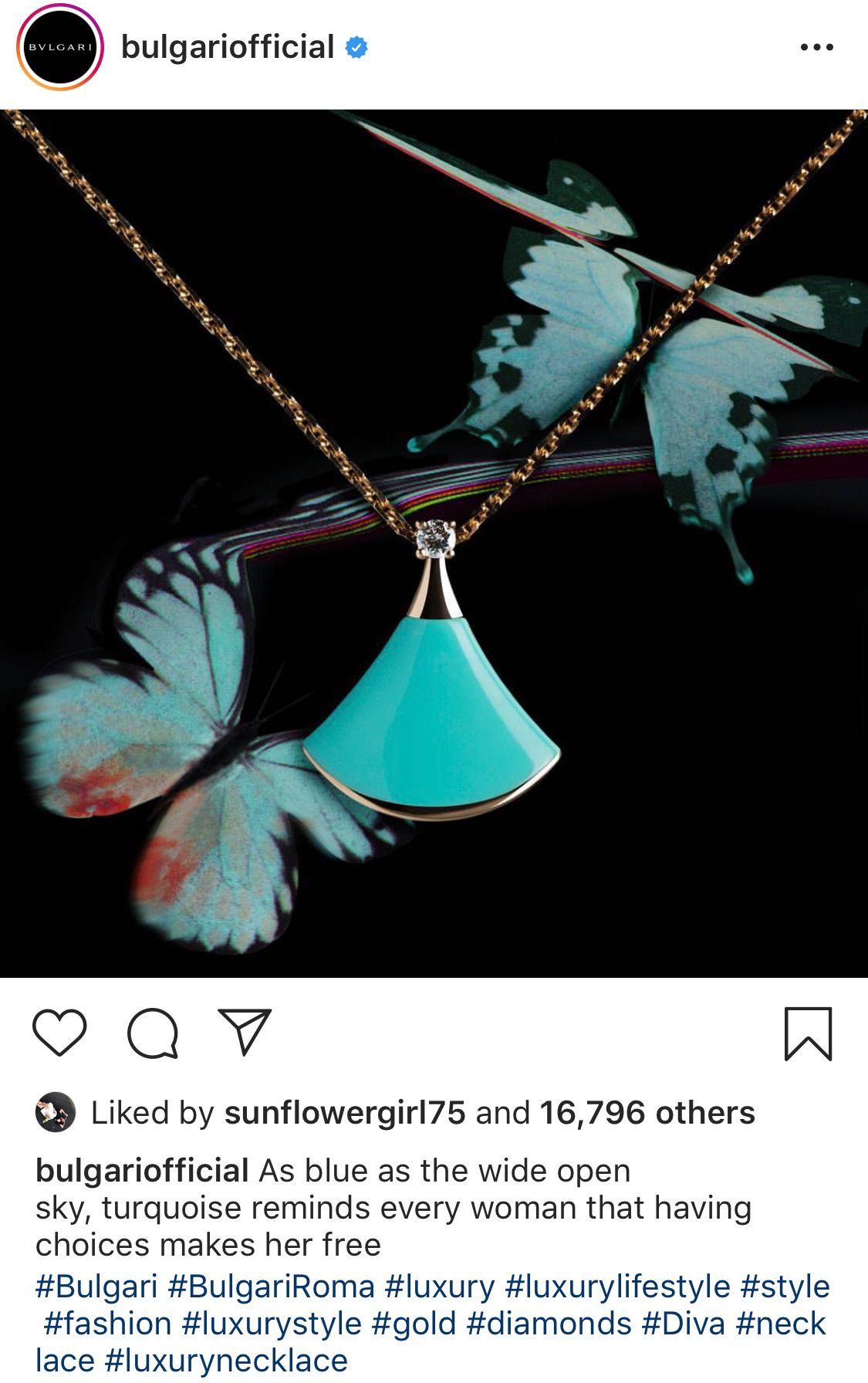The image size is (868, 1383).
Task: Open the #luxurylifestyle hashtag
Action: click(x=617, y=1287)
